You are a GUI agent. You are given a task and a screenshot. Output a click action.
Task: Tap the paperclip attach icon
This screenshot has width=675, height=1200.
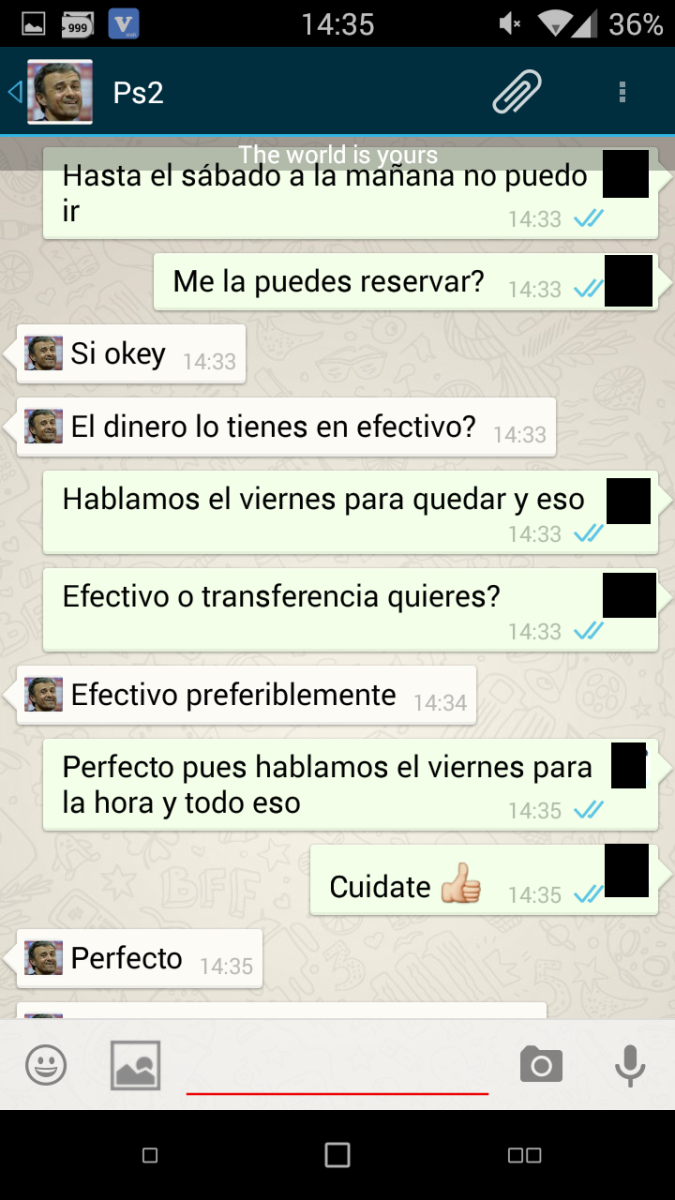pyautogui.click(x=517, y=92)
